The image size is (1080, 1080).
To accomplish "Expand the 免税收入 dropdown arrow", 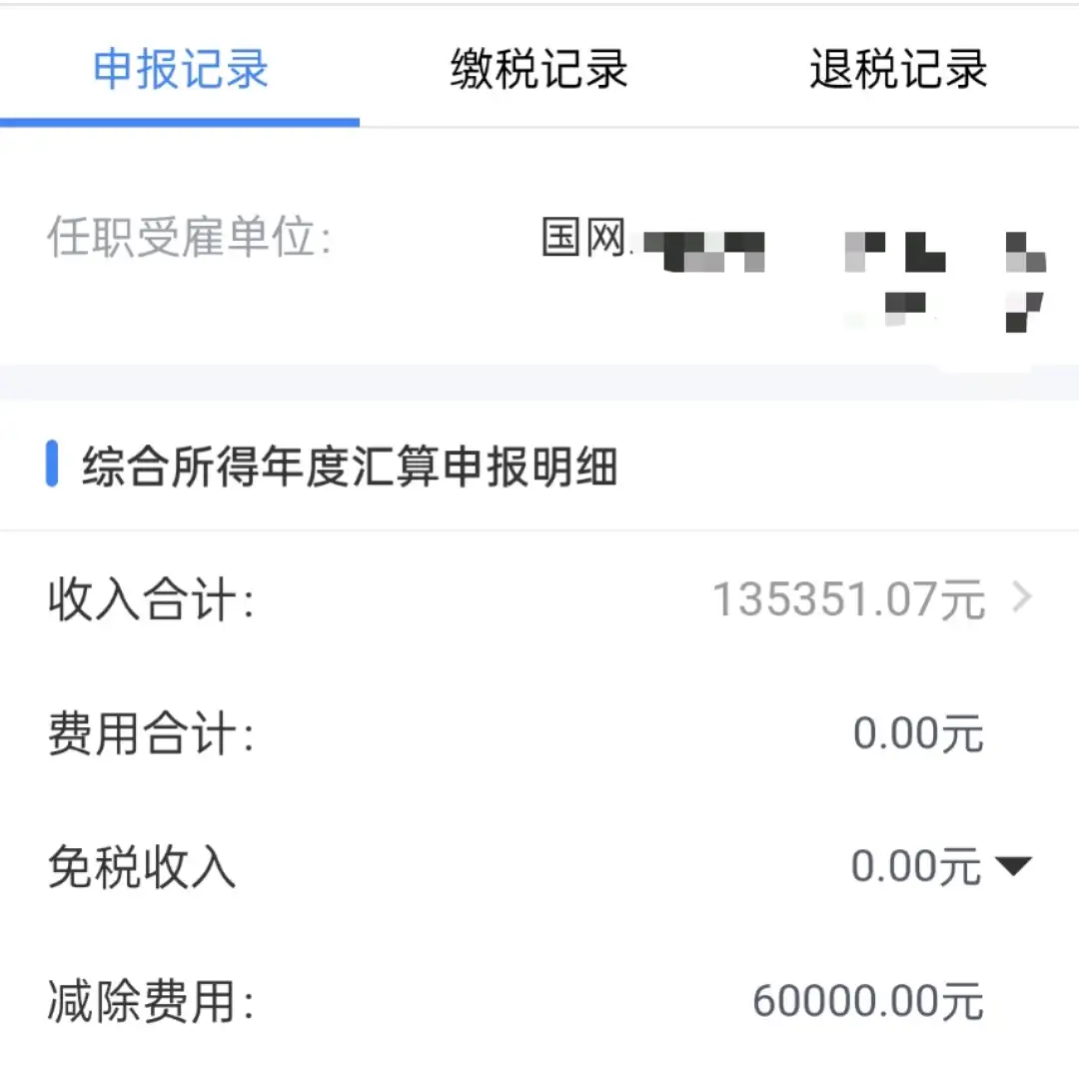I will tap(1013, 866).
